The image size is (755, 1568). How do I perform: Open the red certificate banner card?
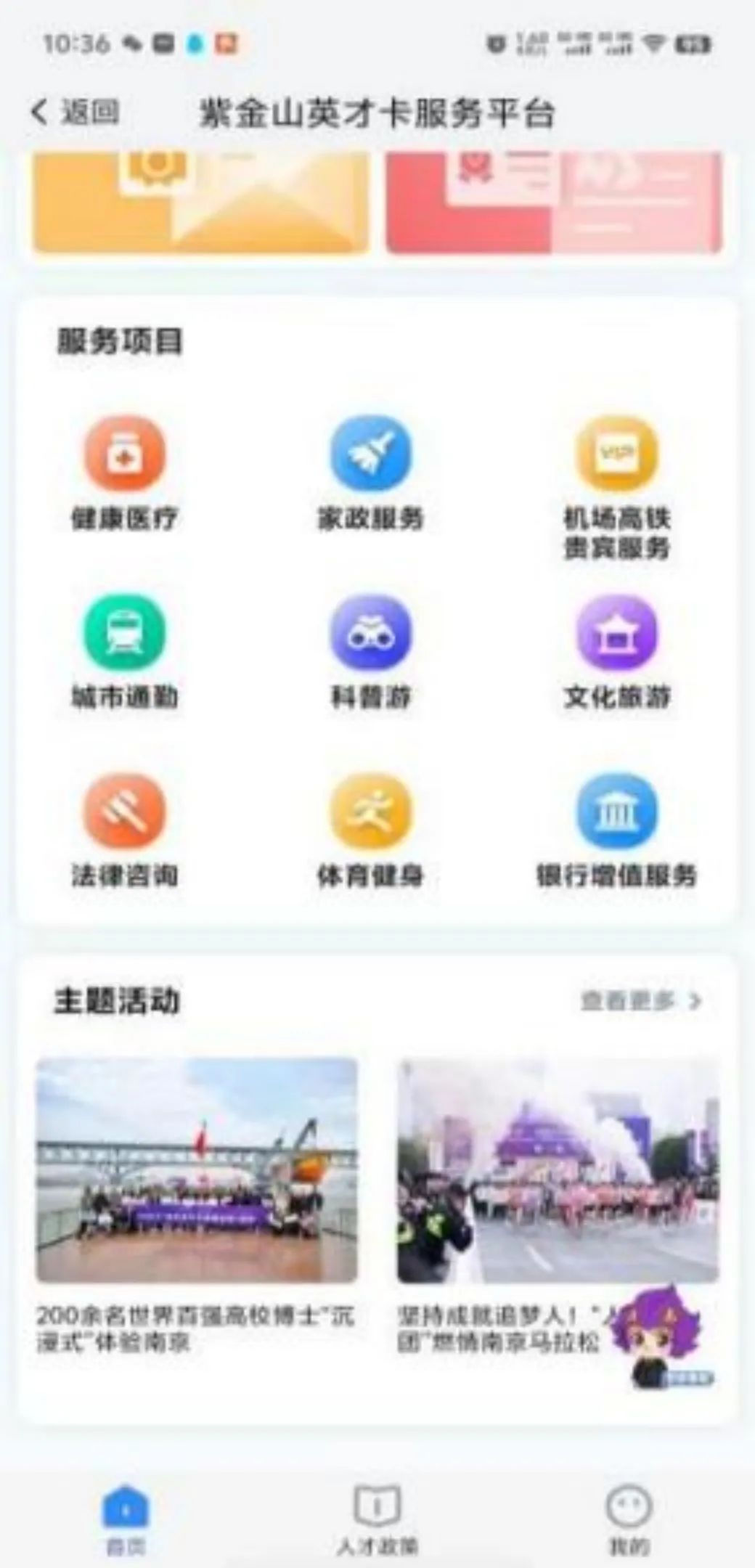(554, 202)
